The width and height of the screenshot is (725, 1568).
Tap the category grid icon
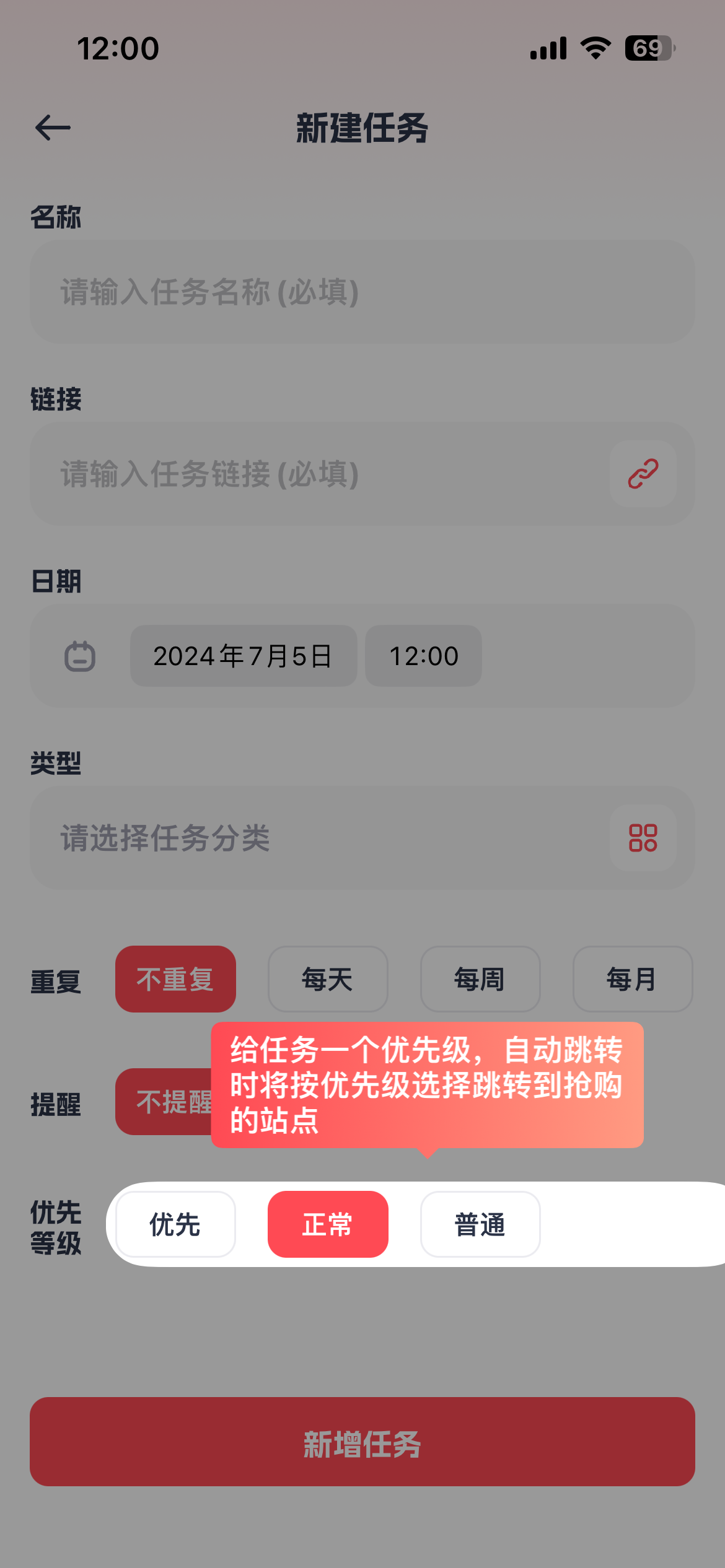coord(643,838)
